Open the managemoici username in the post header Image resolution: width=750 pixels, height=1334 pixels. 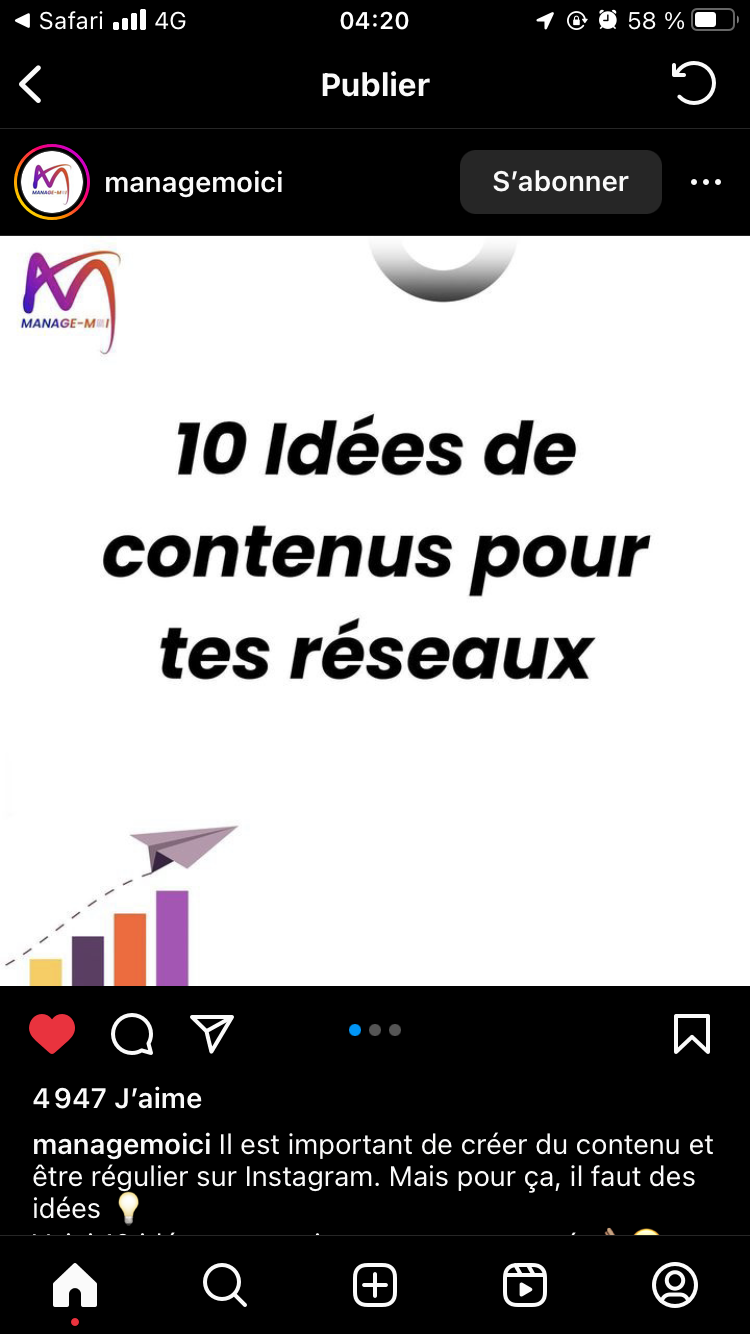tap(194, 183)
